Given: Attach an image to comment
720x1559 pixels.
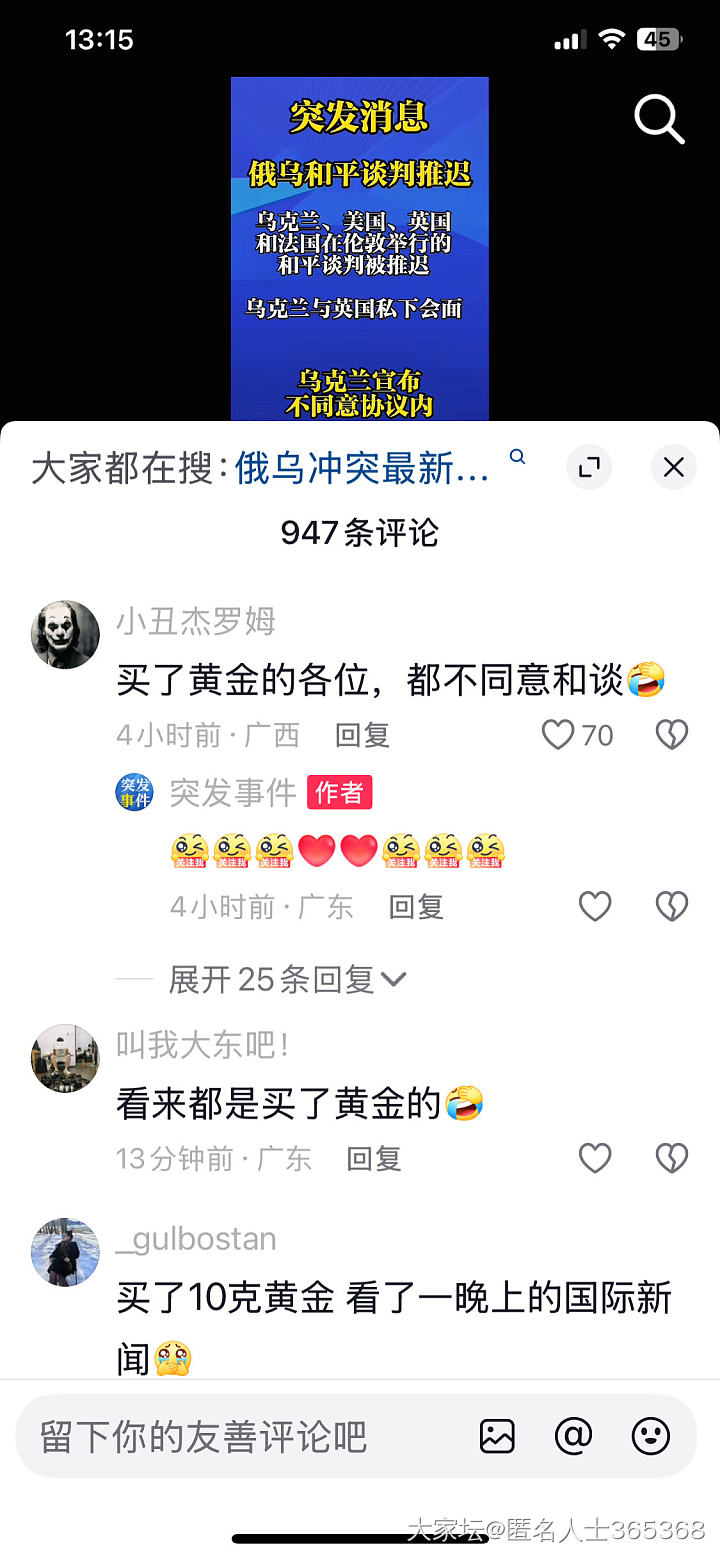Looking at the screenshot, I should [x=497, y=1437].
